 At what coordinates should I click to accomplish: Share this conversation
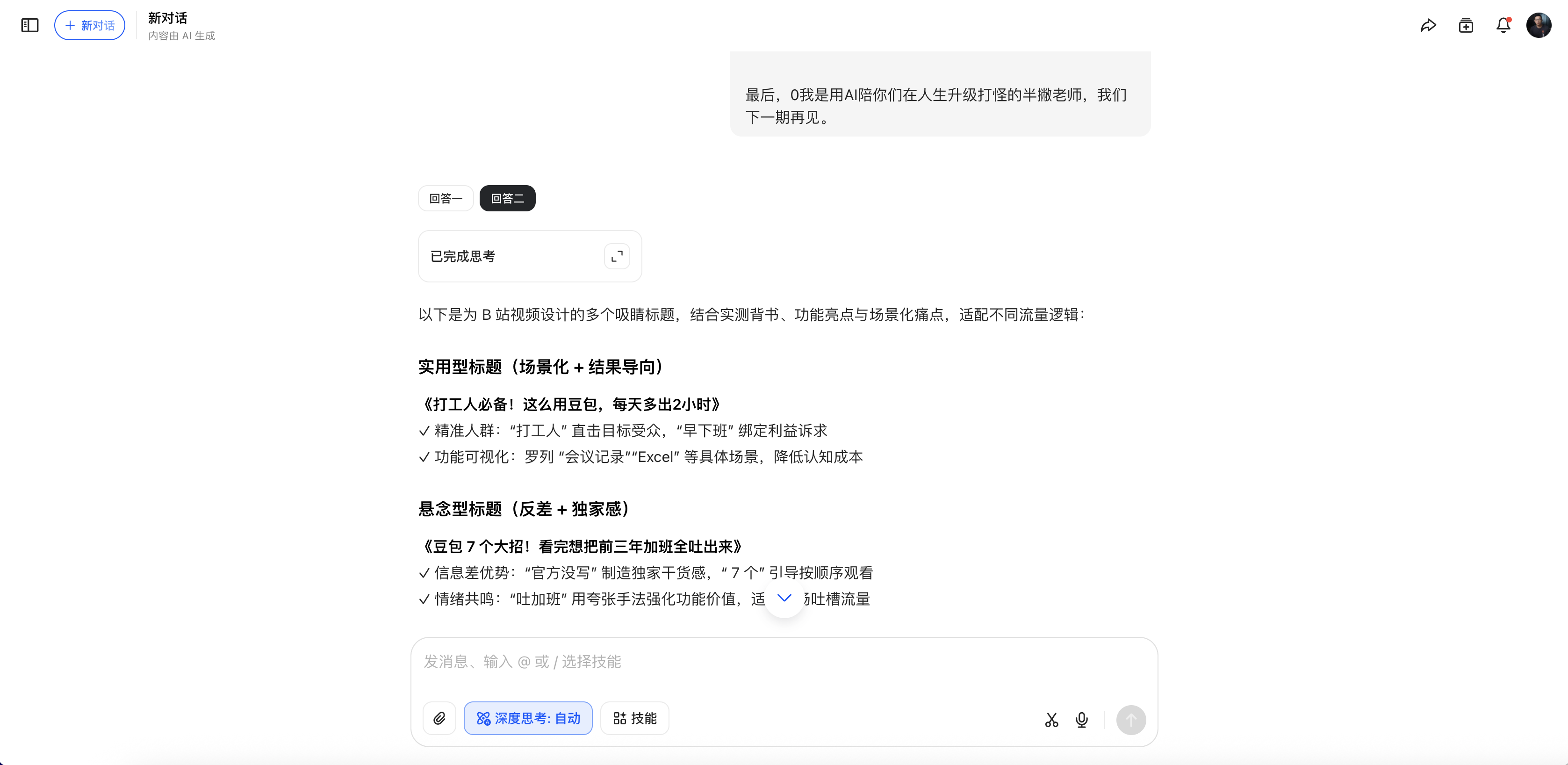(1428, 25)
